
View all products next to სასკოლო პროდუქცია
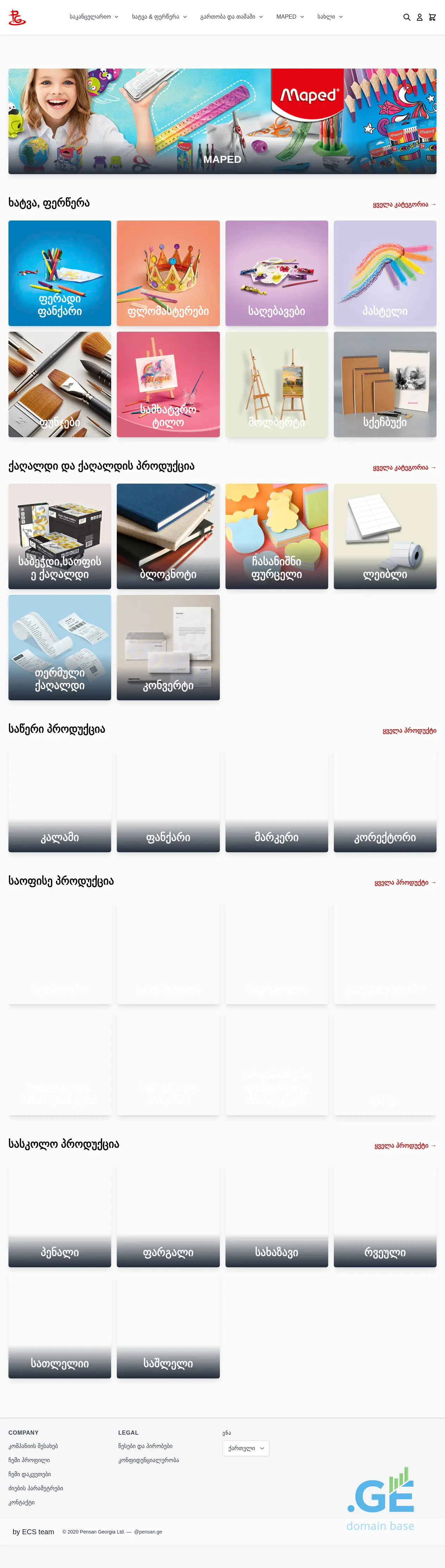pos(405,1145)
